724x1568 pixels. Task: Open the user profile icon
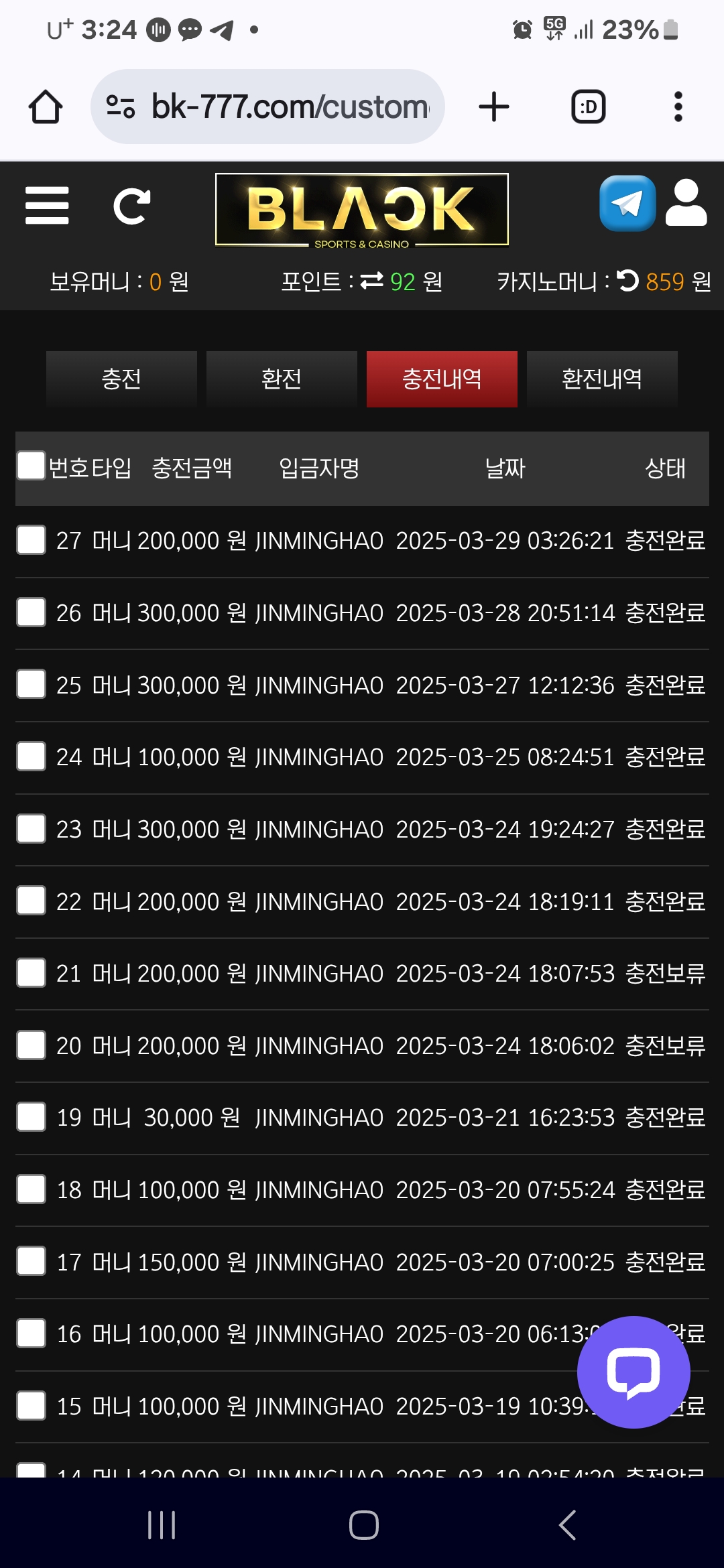point(686,203)
